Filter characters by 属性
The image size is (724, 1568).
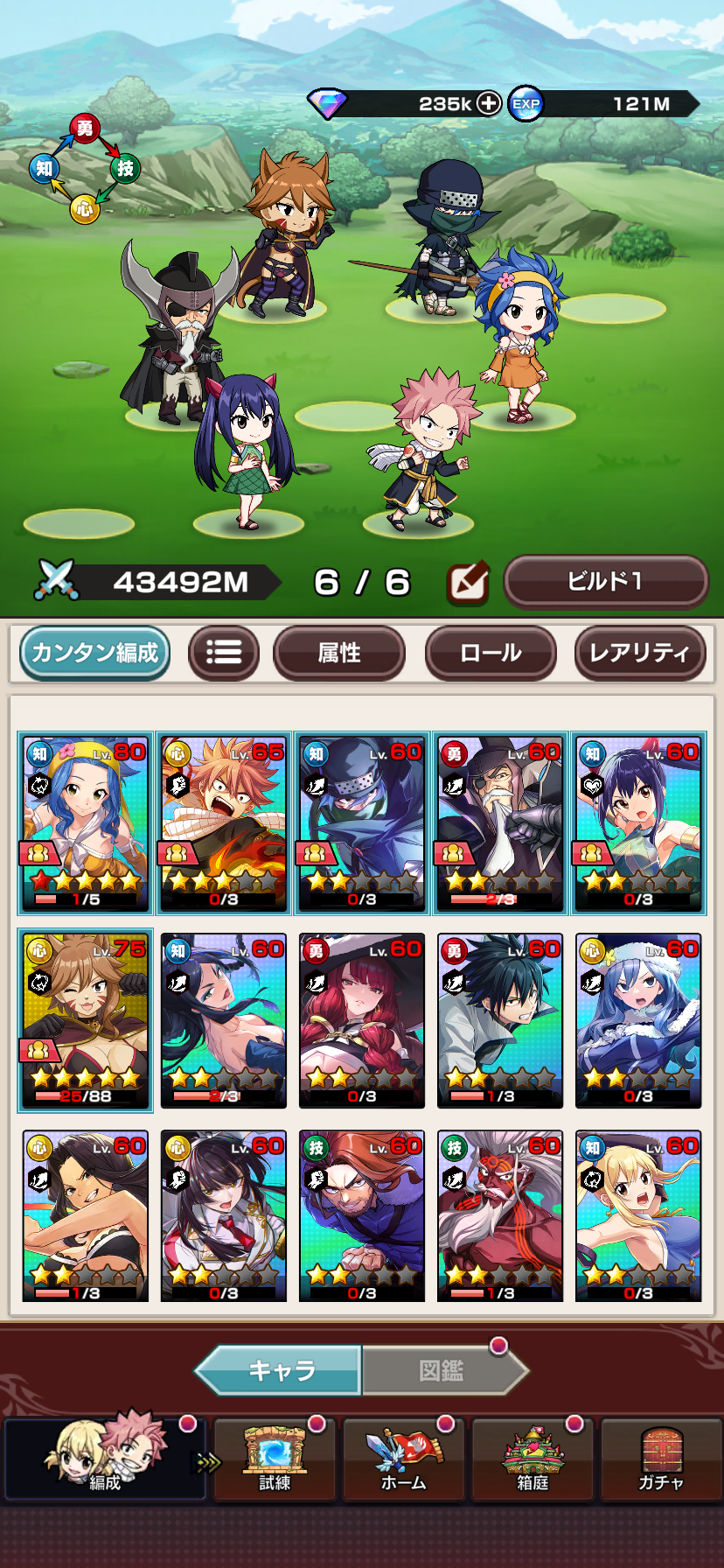point(339,653)
